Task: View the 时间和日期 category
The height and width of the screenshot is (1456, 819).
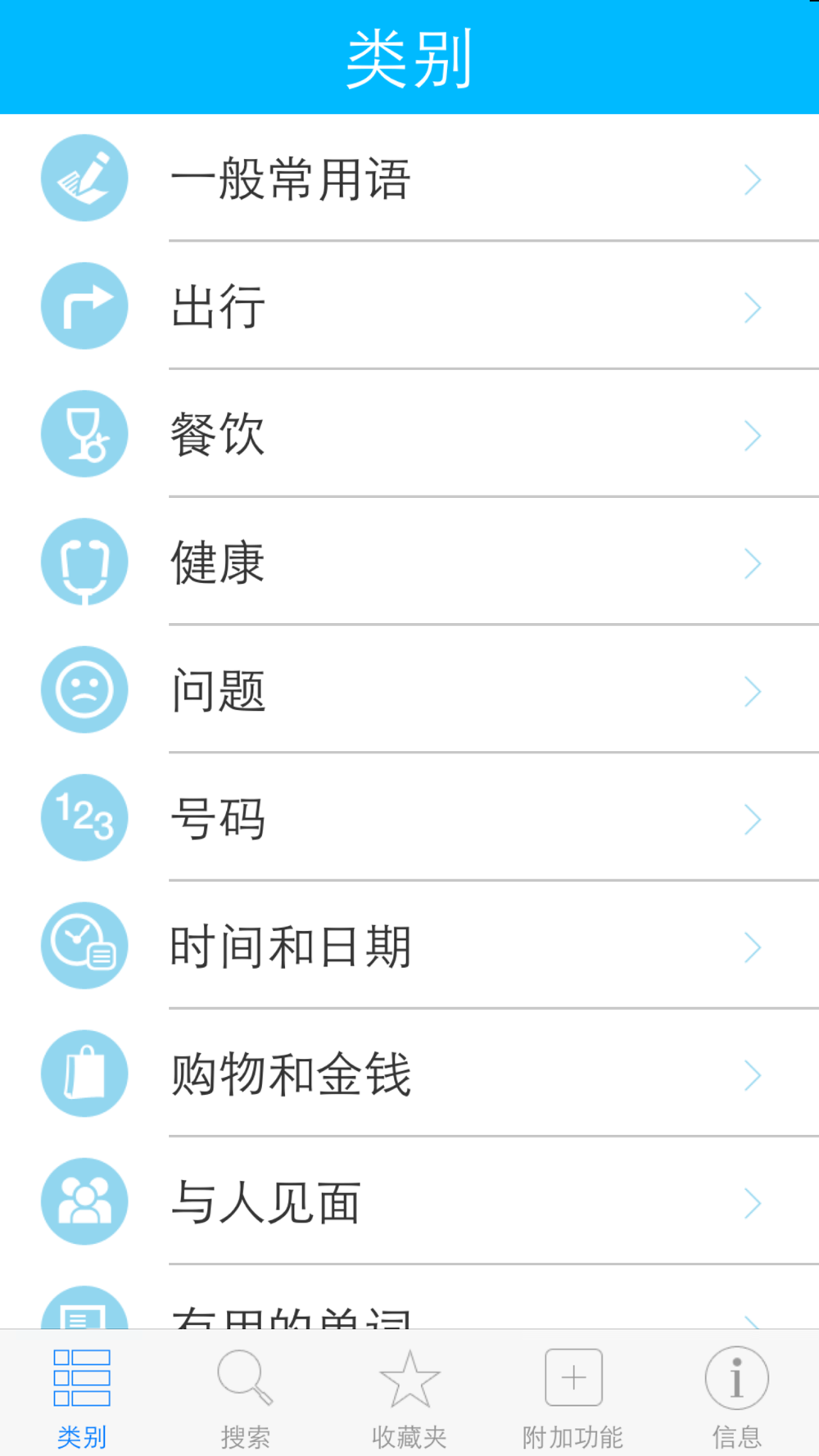Action: click(409, 946)
